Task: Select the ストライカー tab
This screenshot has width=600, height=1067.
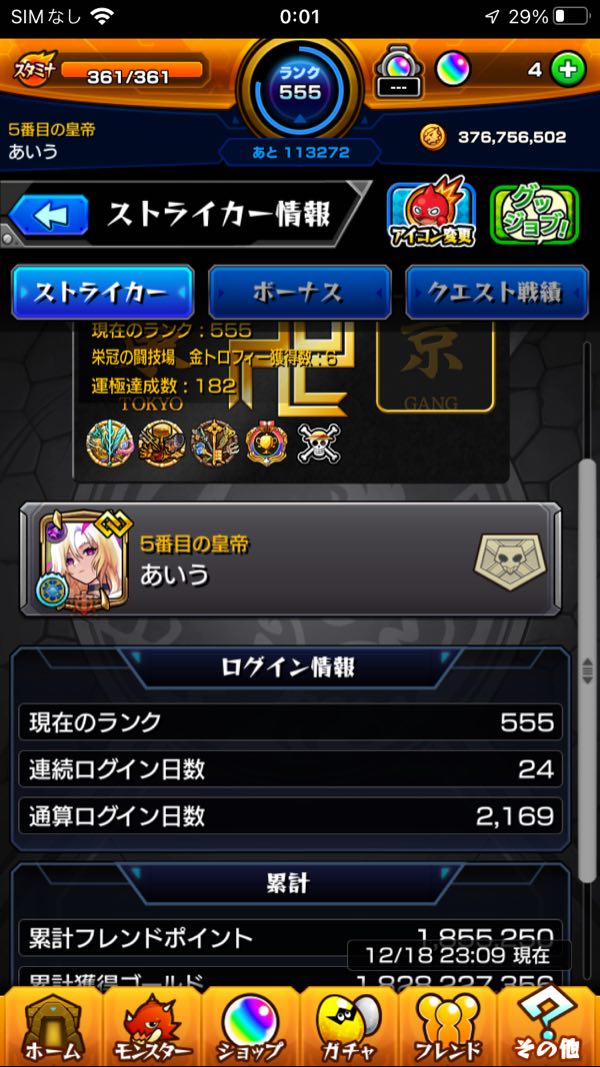Action: click(102, 292)
